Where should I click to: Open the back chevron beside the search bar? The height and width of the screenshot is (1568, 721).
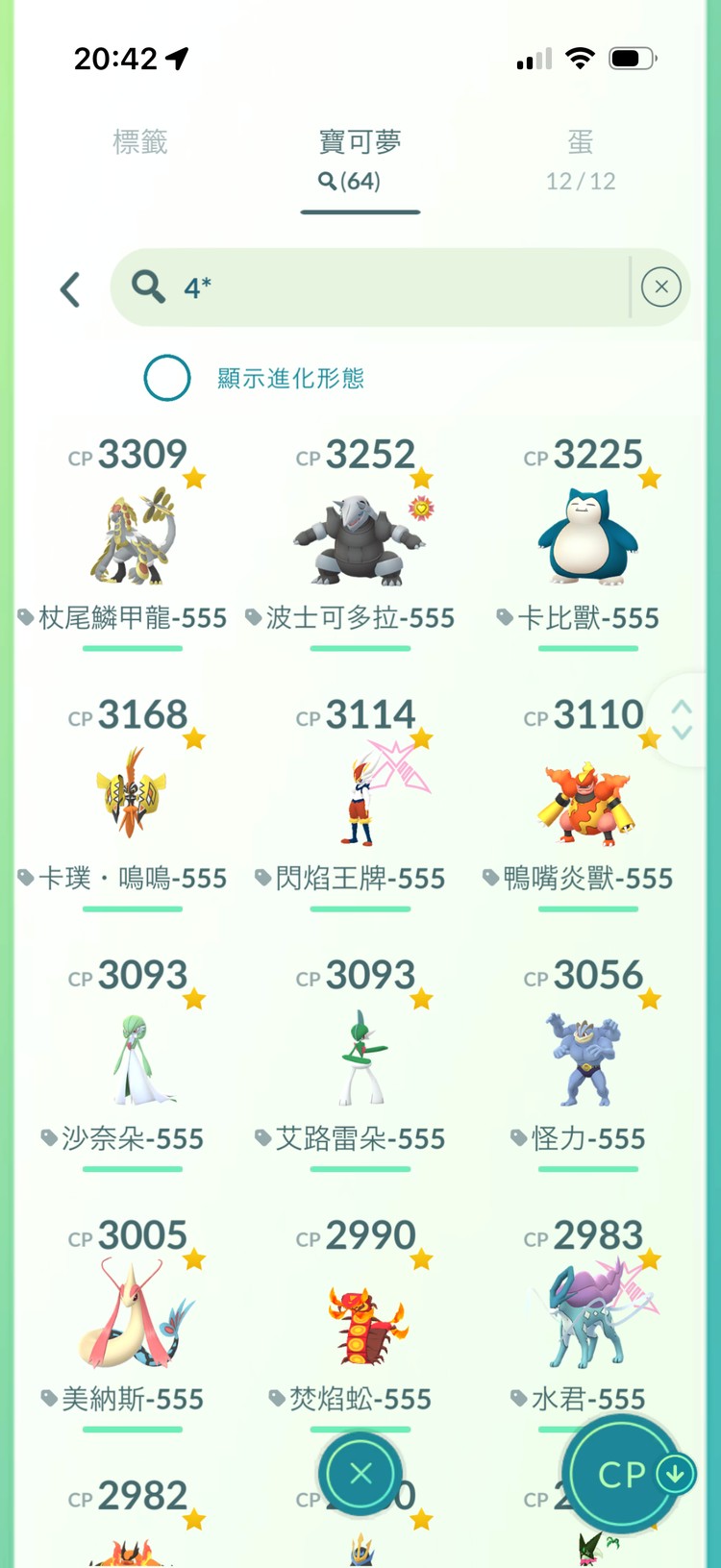(68, 287)
